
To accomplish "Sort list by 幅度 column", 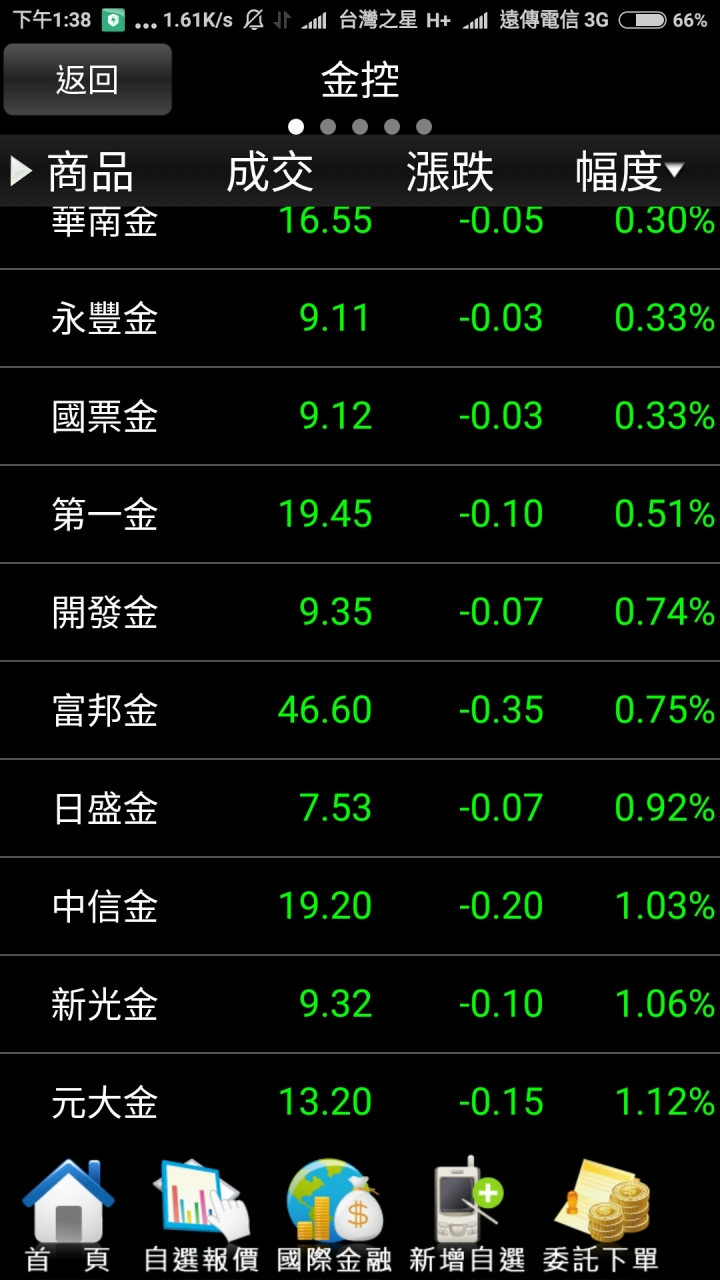I will pos(629,172).
